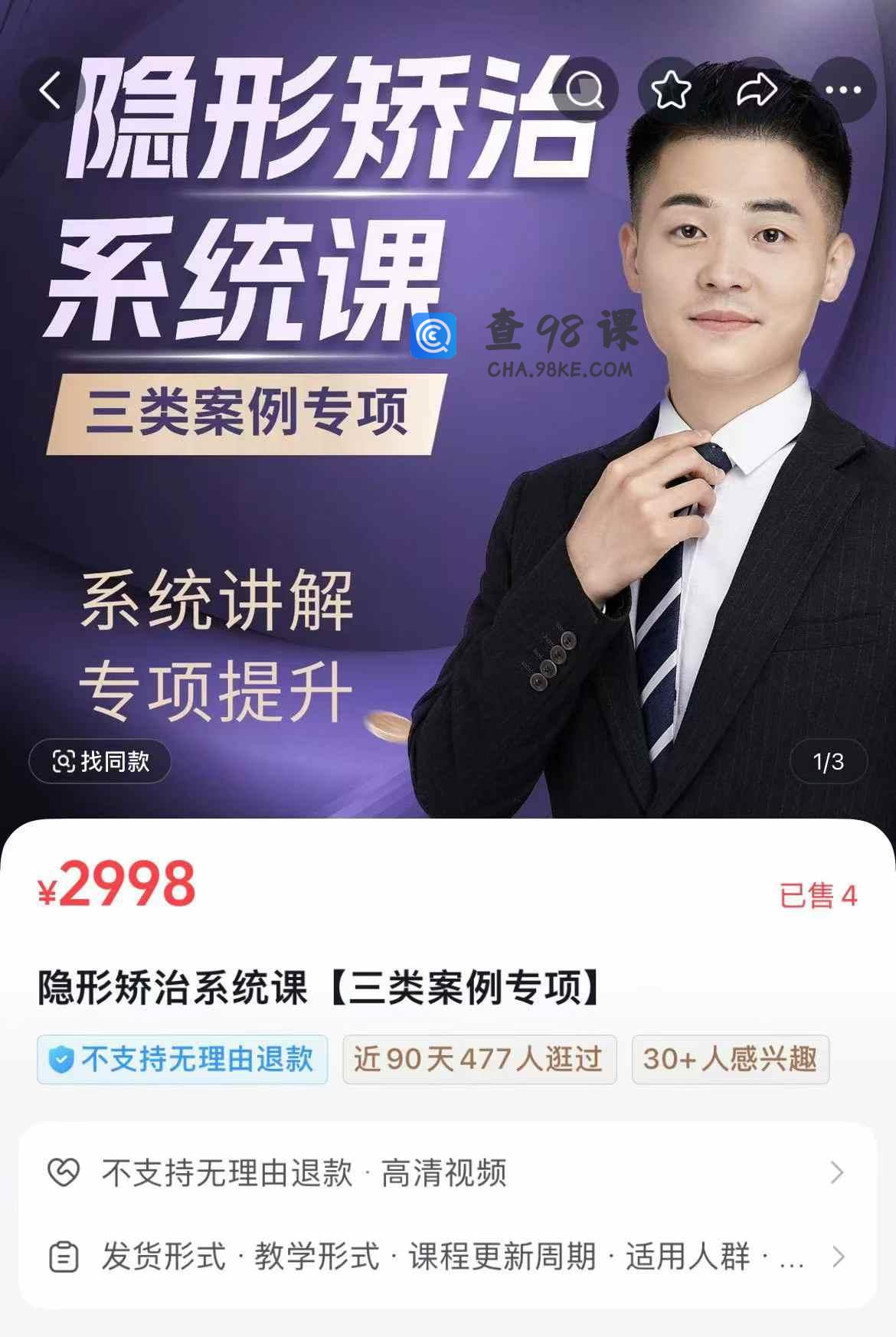Screen dimensions: 896x1337
Task: Tap the 找同款 find-similar button
Action: point(100,761)
